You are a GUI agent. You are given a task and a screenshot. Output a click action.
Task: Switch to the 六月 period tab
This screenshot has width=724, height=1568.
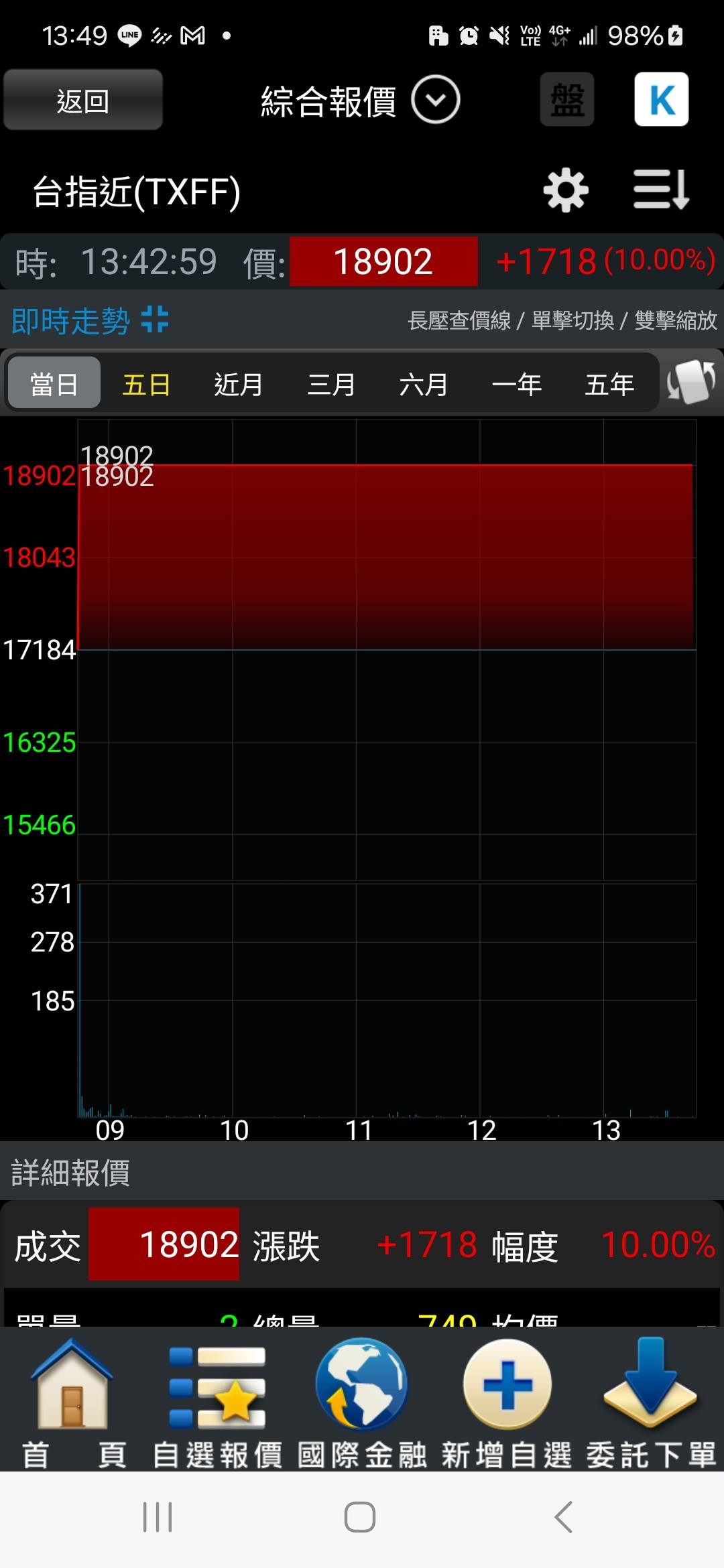(424, 385)
